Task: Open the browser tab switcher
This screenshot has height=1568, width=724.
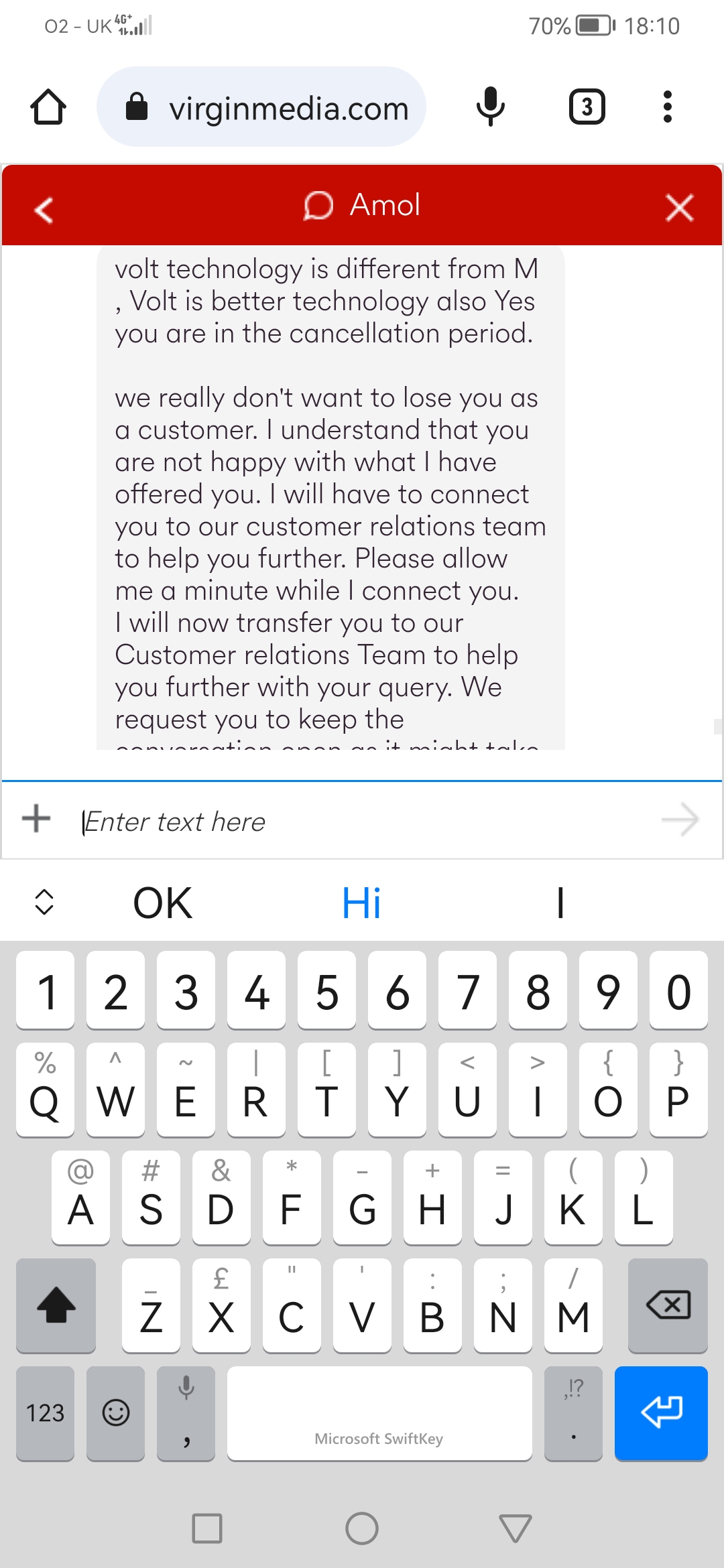Action: (587, 107)
